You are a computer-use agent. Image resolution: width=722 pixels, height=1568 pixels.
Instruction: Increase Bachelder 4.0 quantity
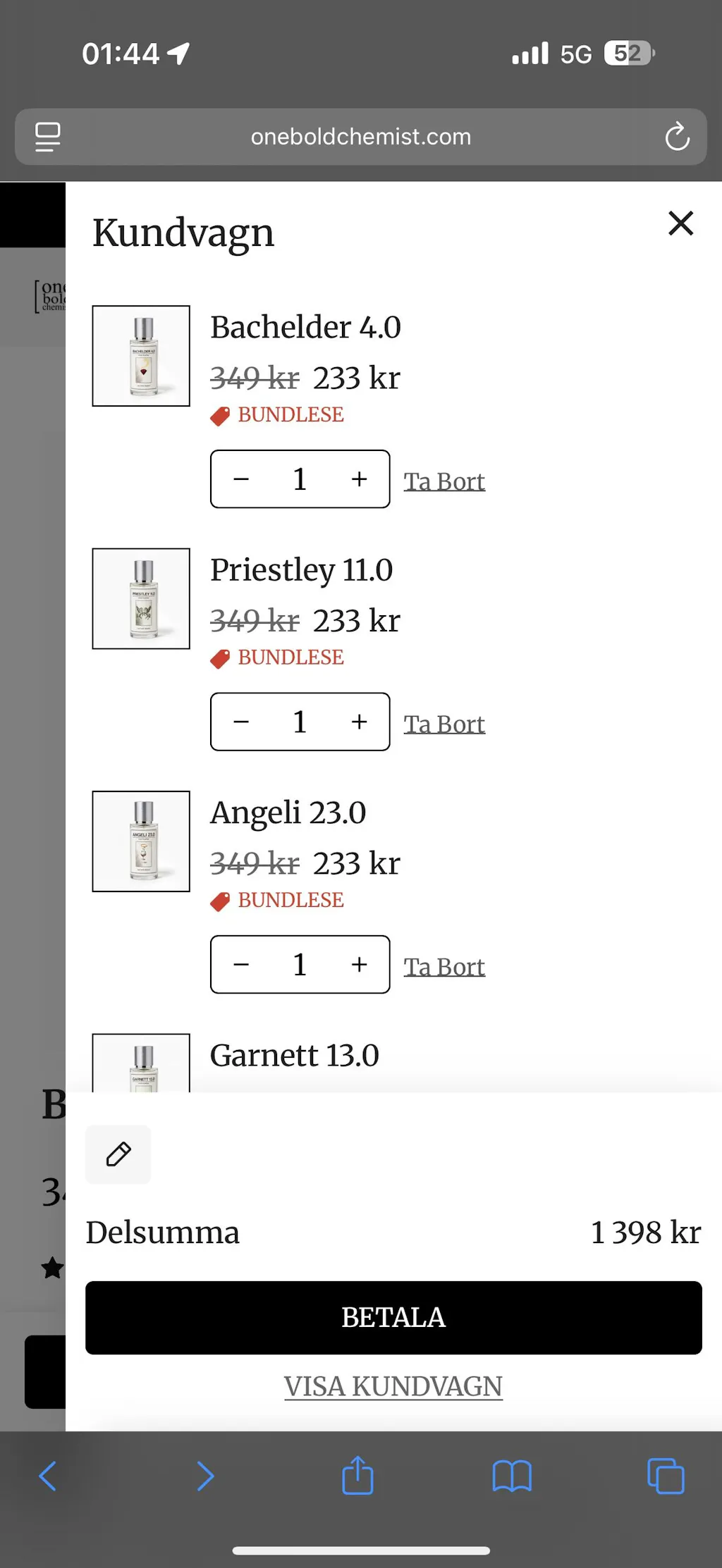360,479
